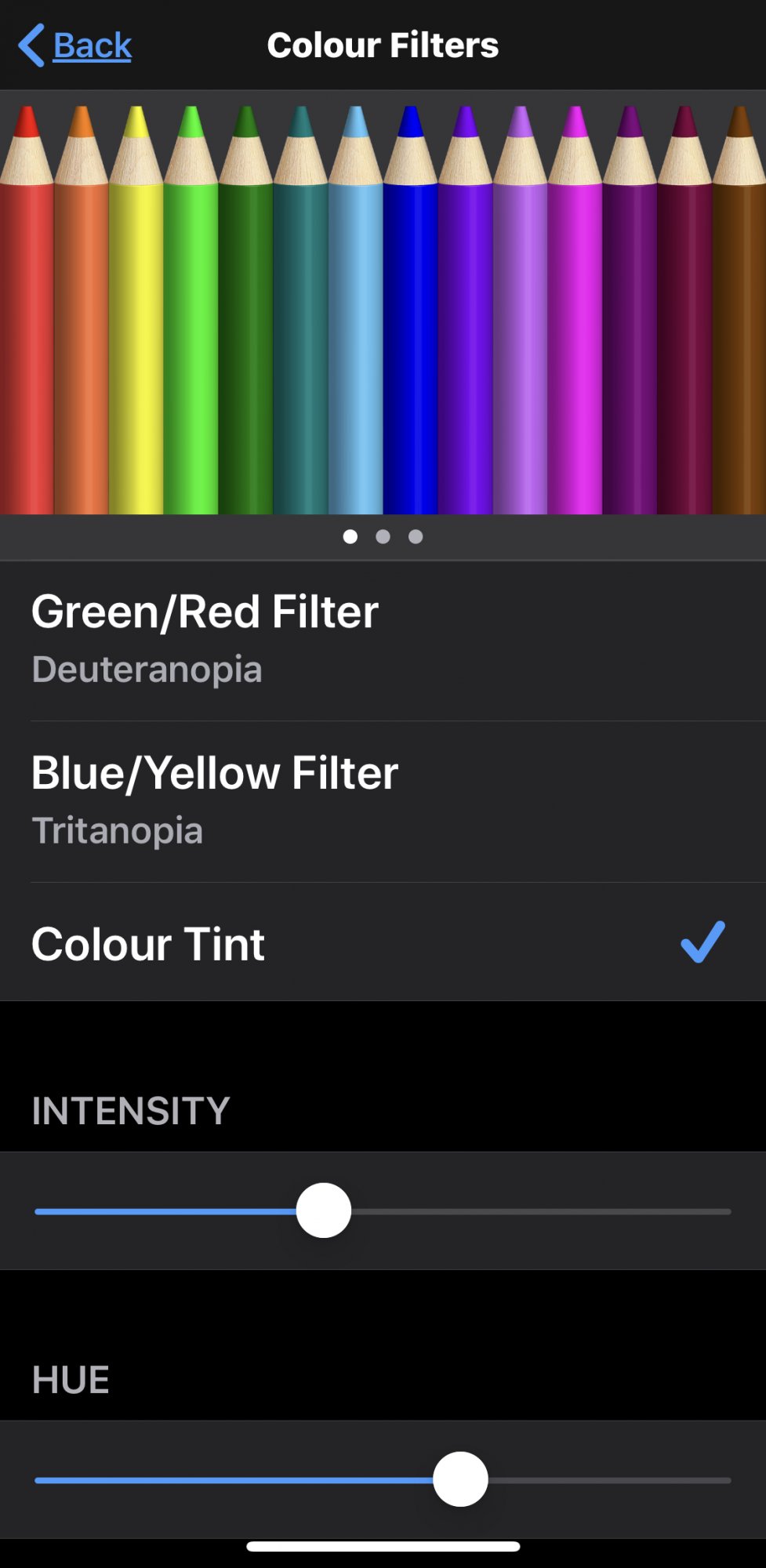Tap the page indicator dots below pencils
This screenshot has height=1568, width=766.
click(383, 536)
